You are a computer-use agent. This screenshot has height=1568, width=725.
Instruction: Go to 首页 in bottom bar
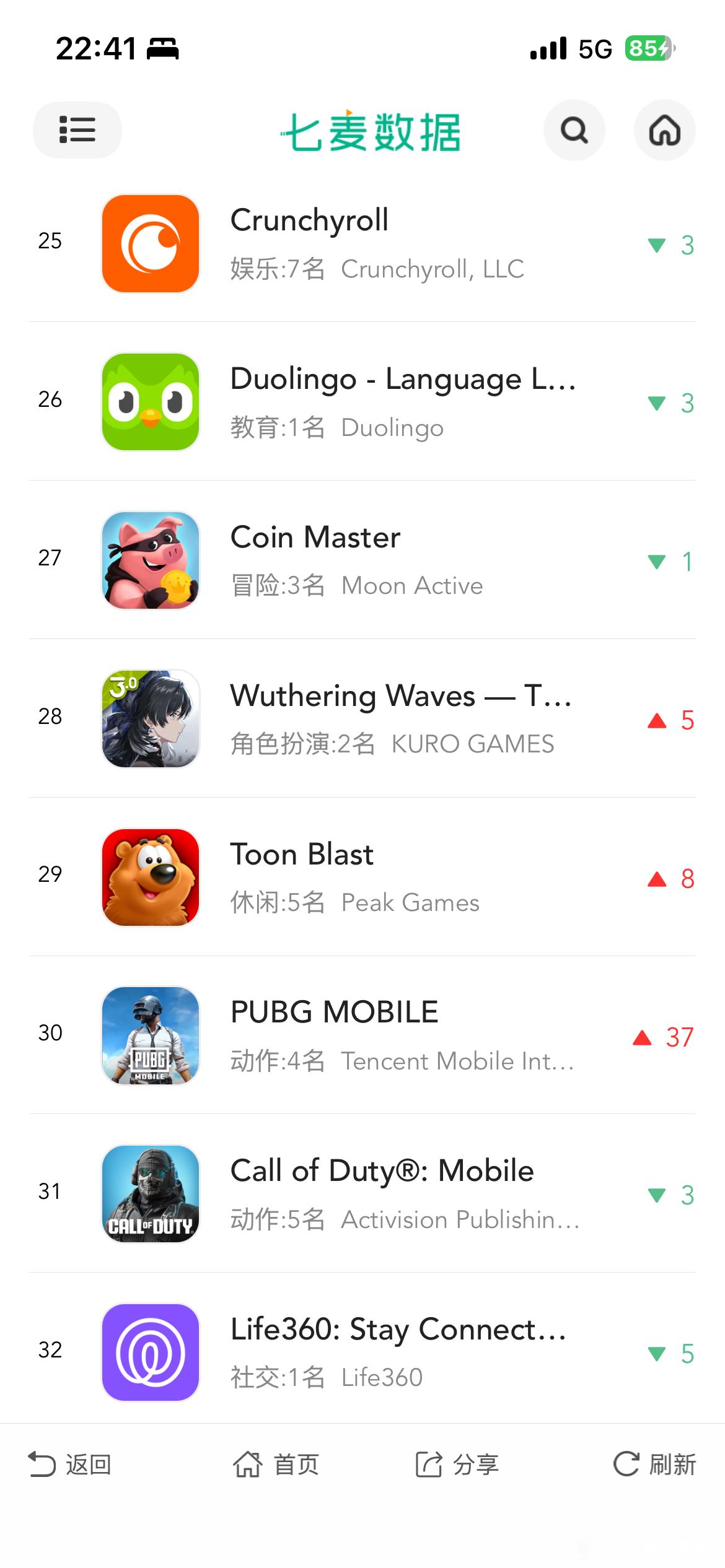point(276,1465)
